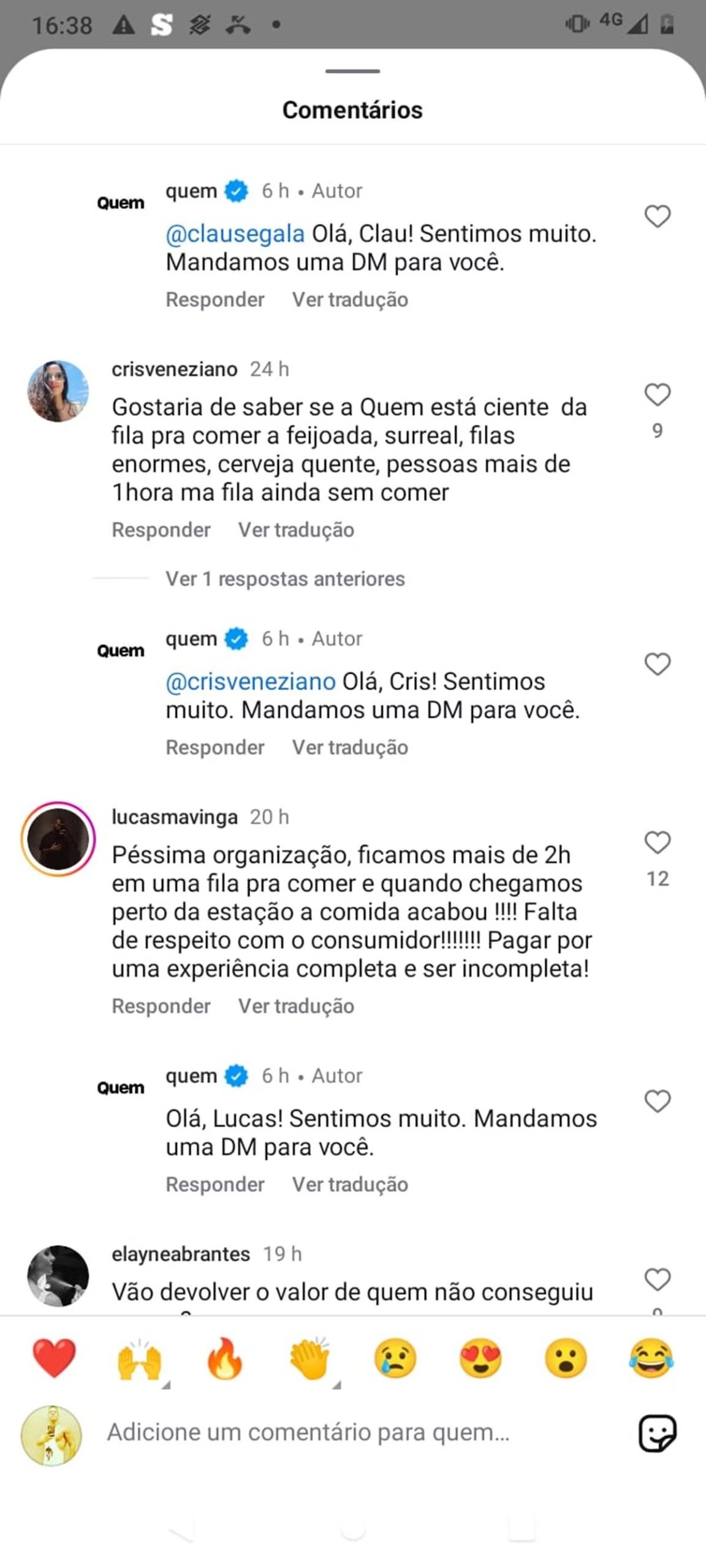706x1568 pixels.
Task: Like quem's reply to @clausegala
Action: click(657, 216)
